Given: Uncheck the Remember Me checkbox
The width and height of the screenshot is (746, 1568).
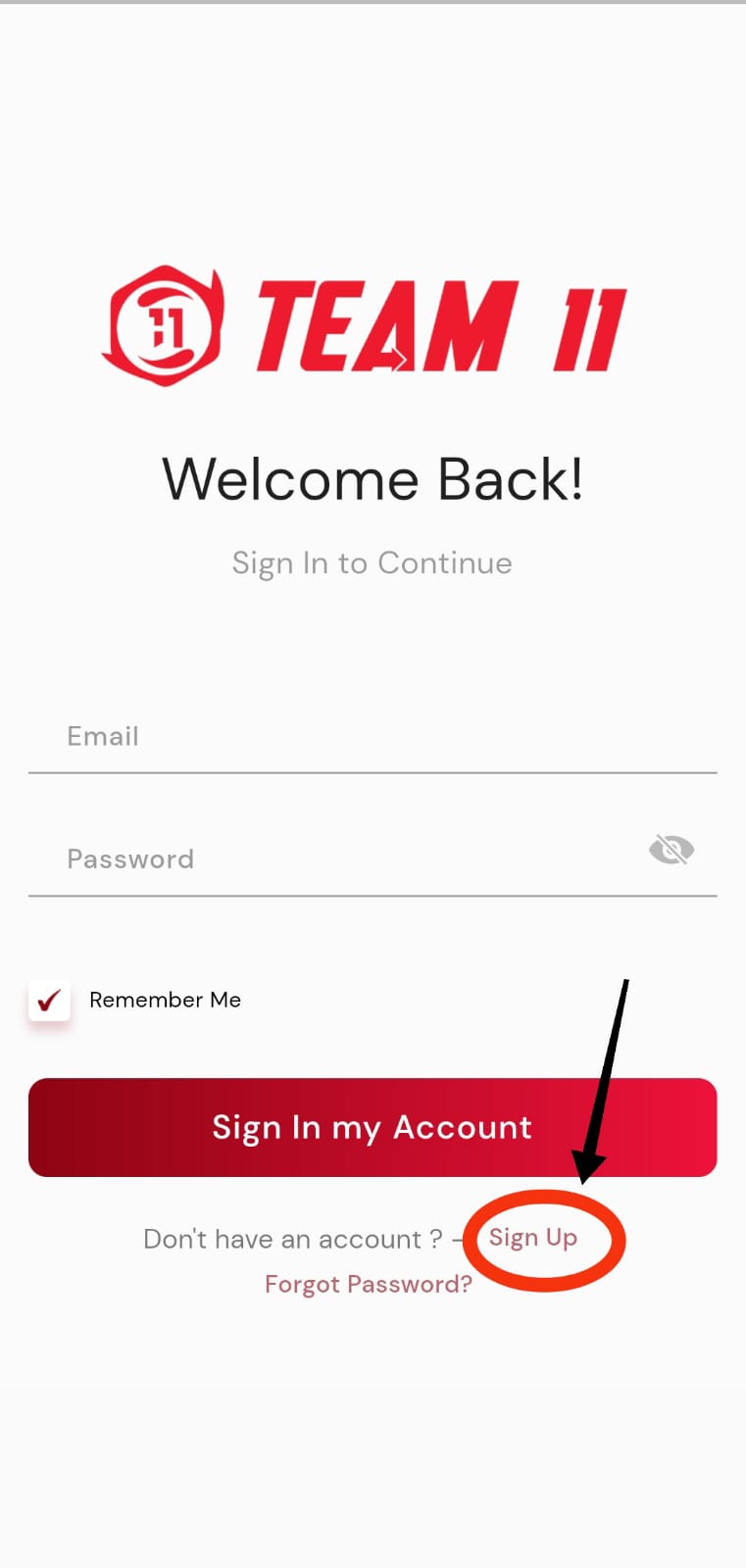Looking at the screenshot, I should point(49,1001).
